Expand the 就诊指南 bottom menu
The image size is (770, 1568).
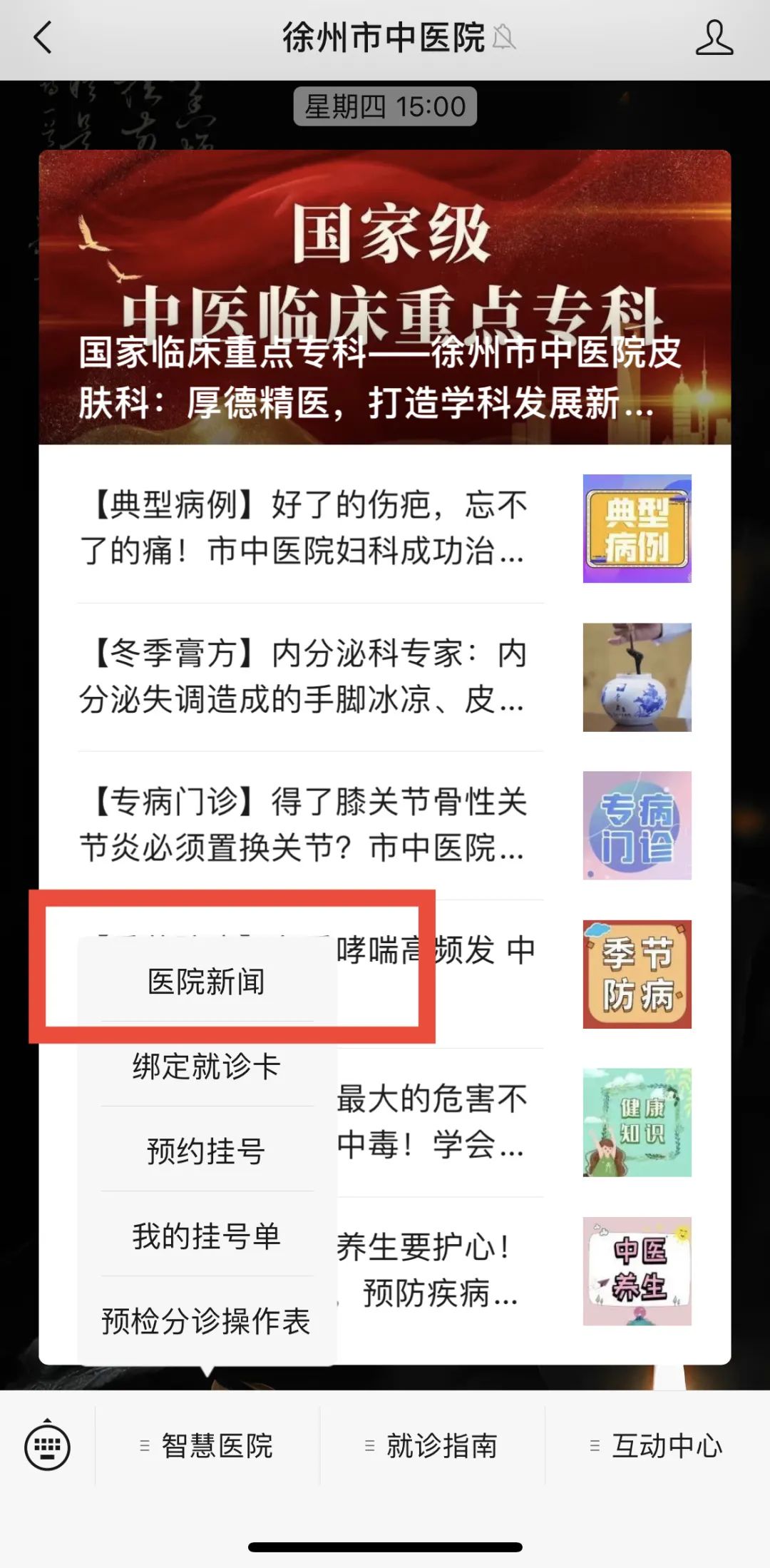pyautogui.click(x=432, y=1446)
